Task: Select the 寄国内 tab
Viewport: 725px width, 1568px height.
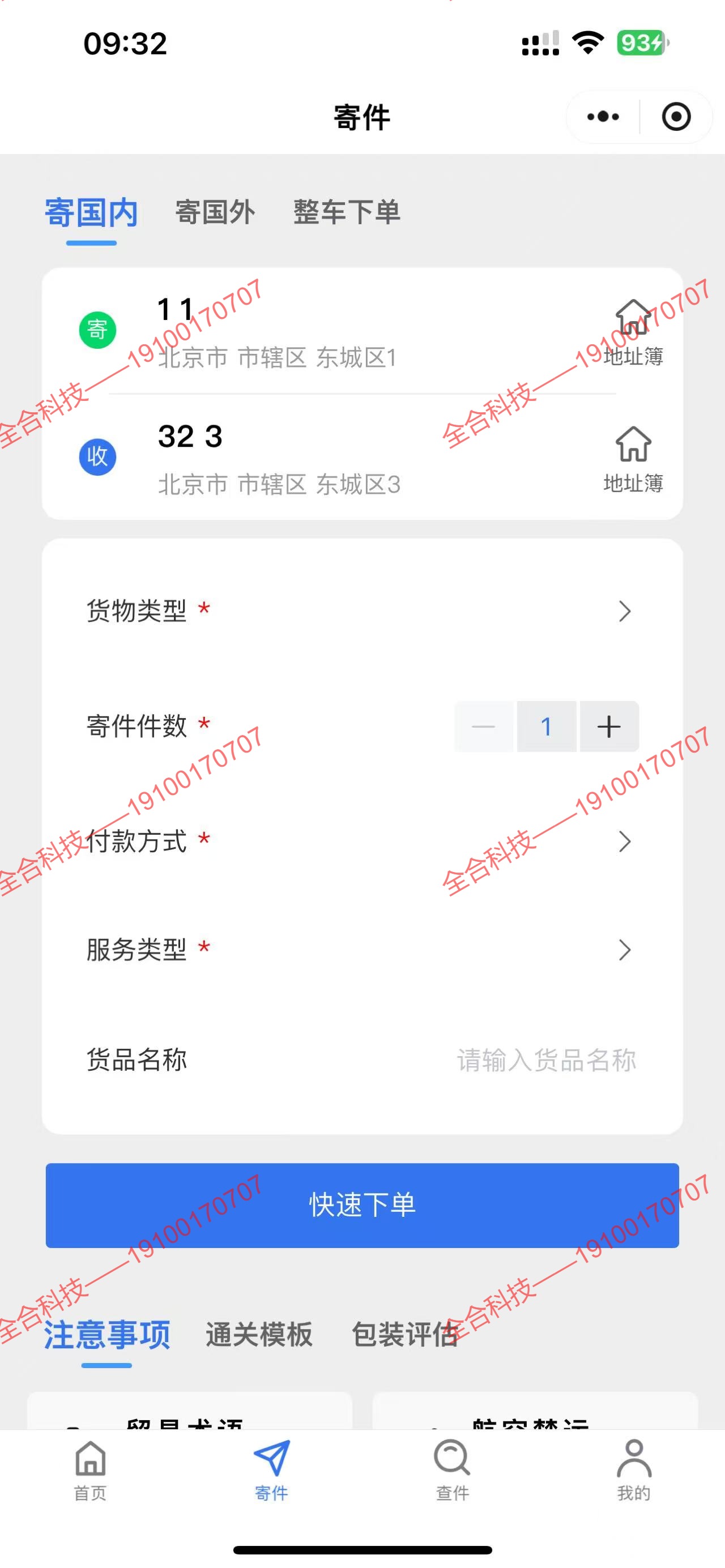Action: tap(91, 212)
